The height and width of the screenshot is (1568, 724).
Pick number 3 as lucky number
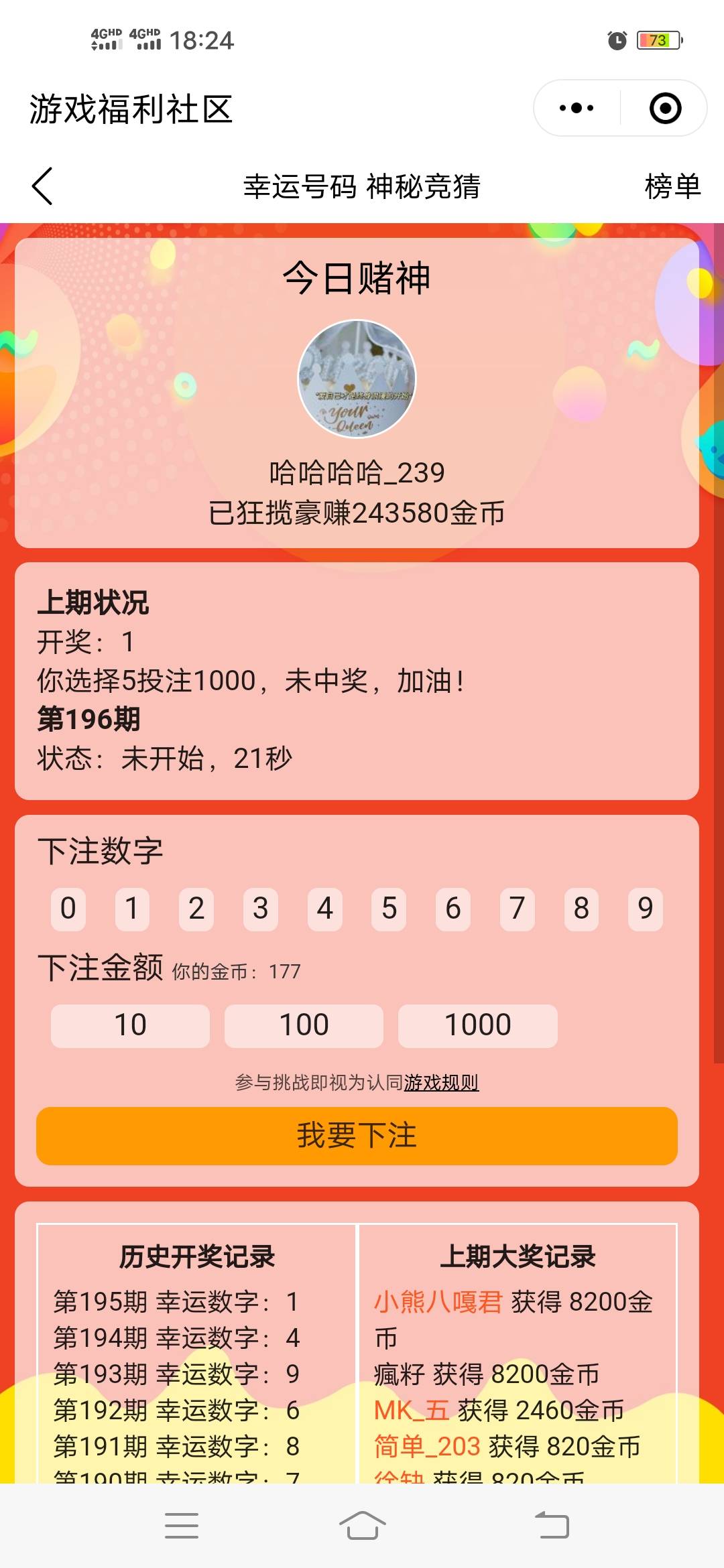(261, 909)
